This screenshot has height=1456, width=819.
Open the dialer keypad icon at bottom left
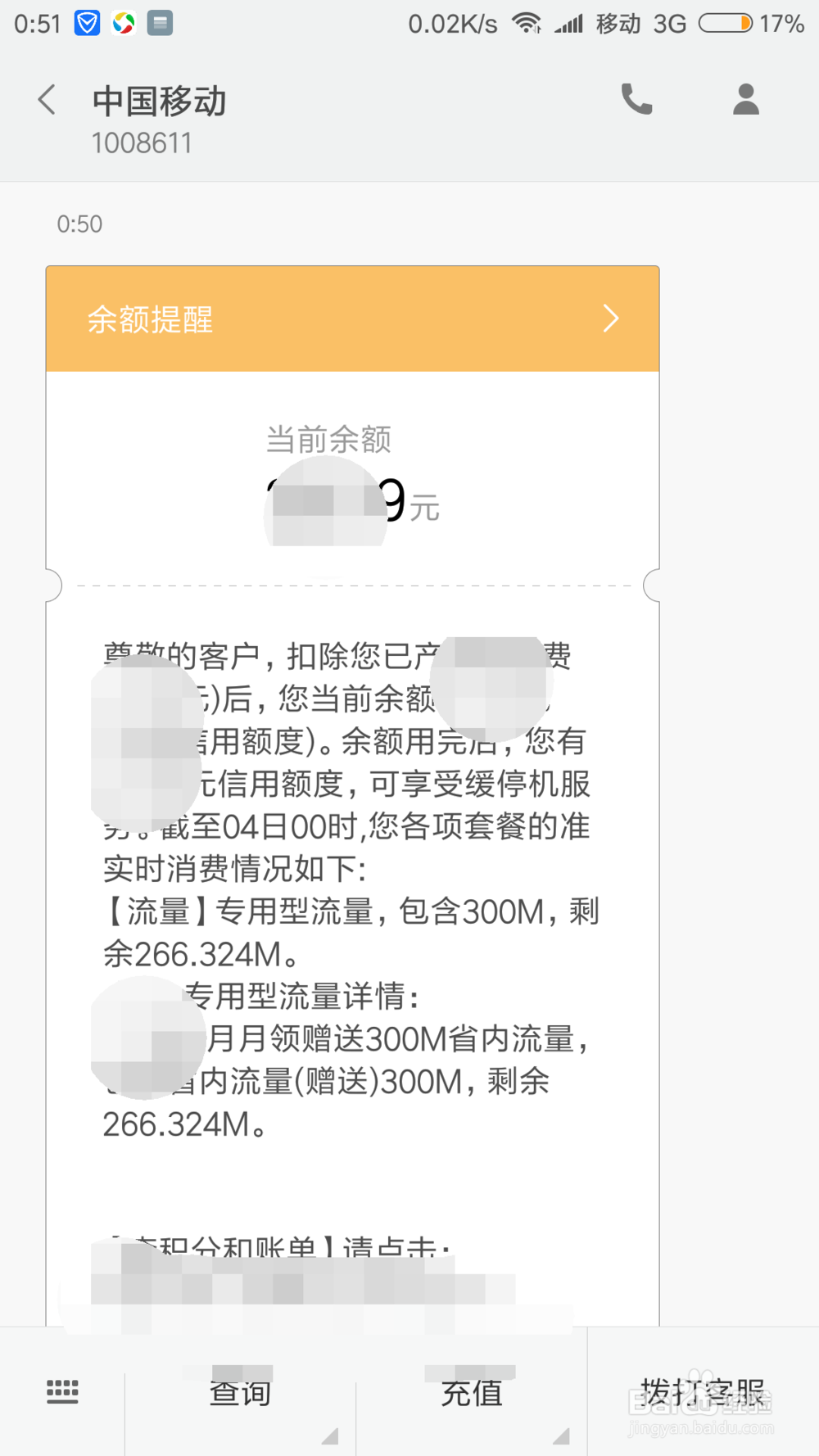tap(62, 1392)
